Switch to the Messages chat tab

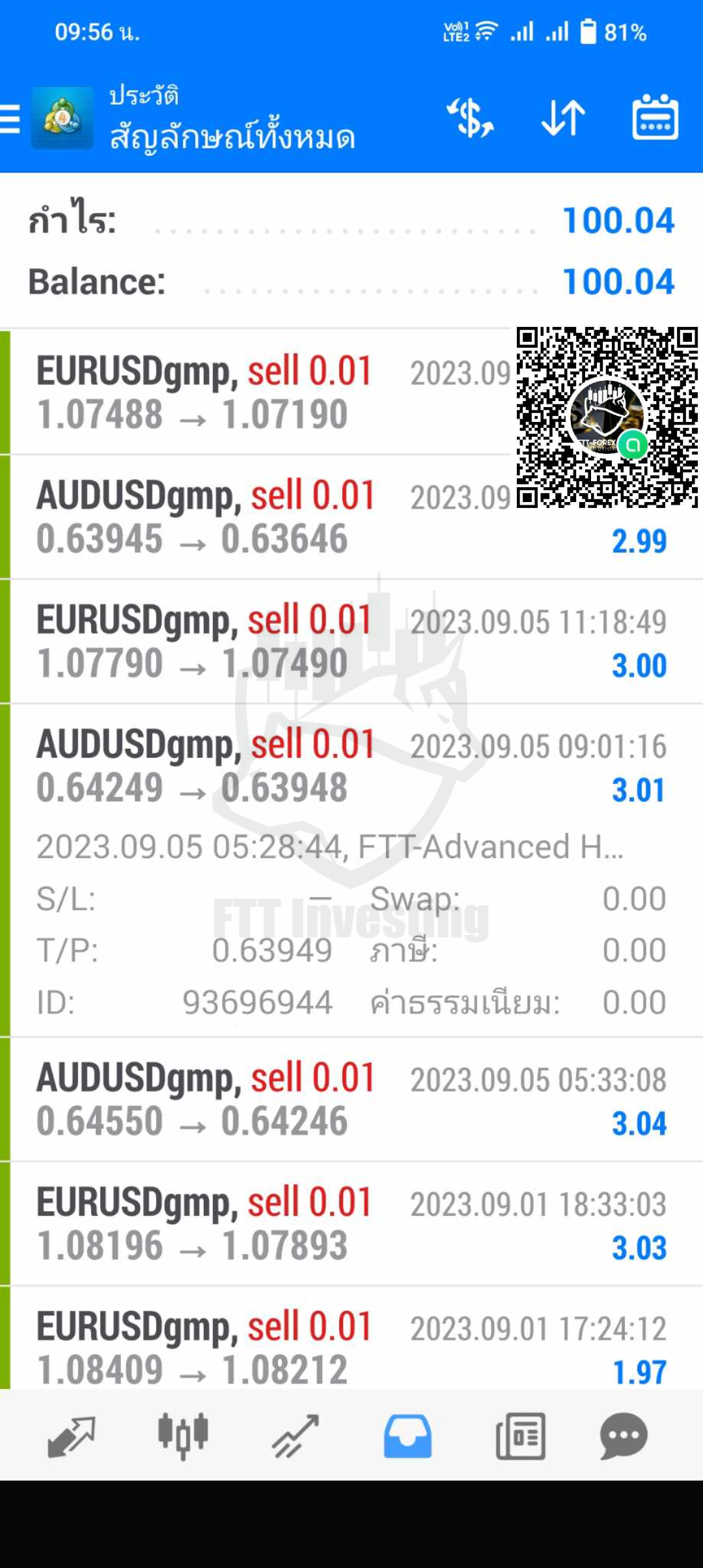tap(624, 1436)
